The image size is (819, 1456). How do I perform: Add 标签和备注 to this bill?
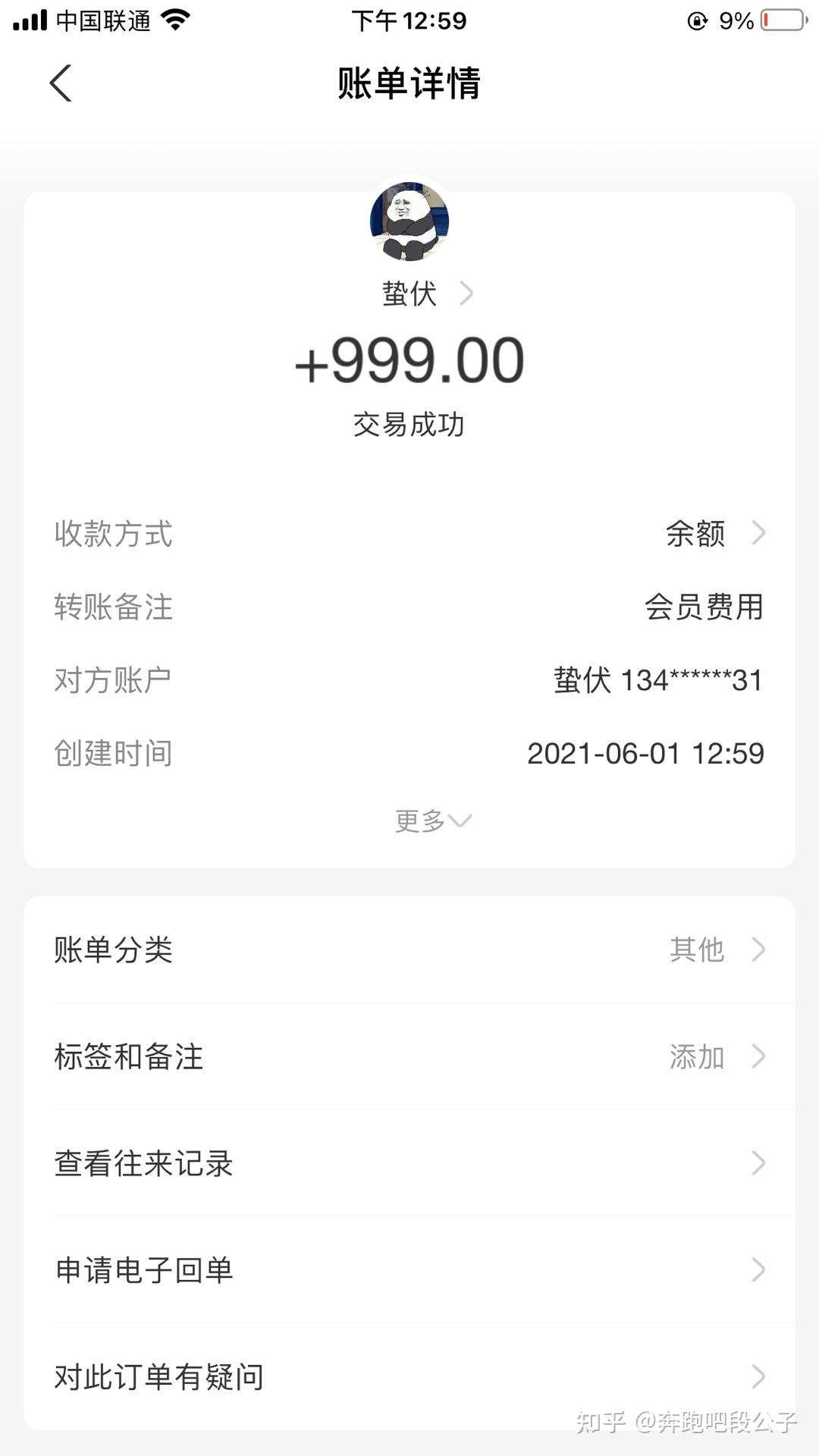409,1056
